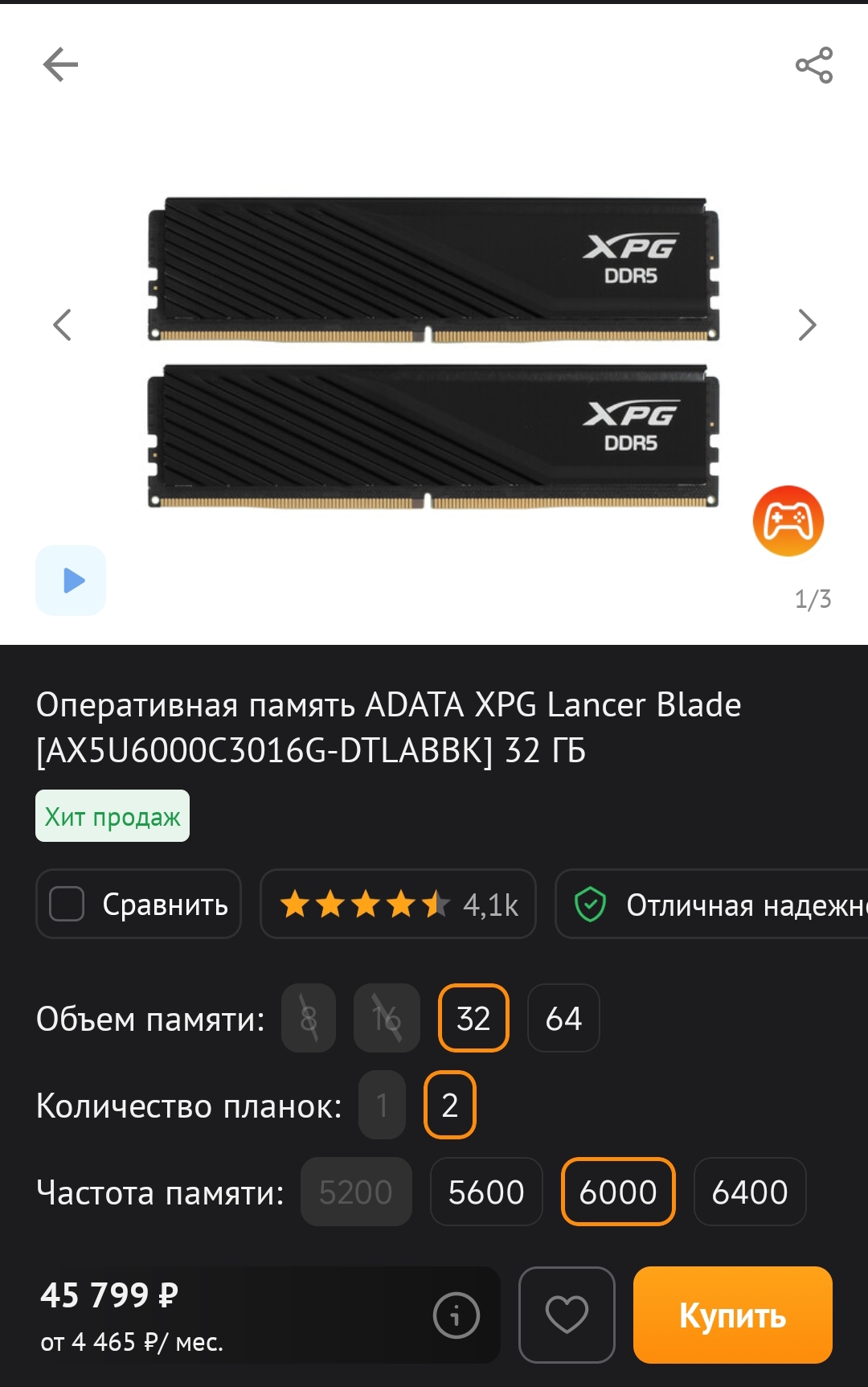This screenshot has width=868, height=1387.
Task: Share this product
Action: (813, 65)
